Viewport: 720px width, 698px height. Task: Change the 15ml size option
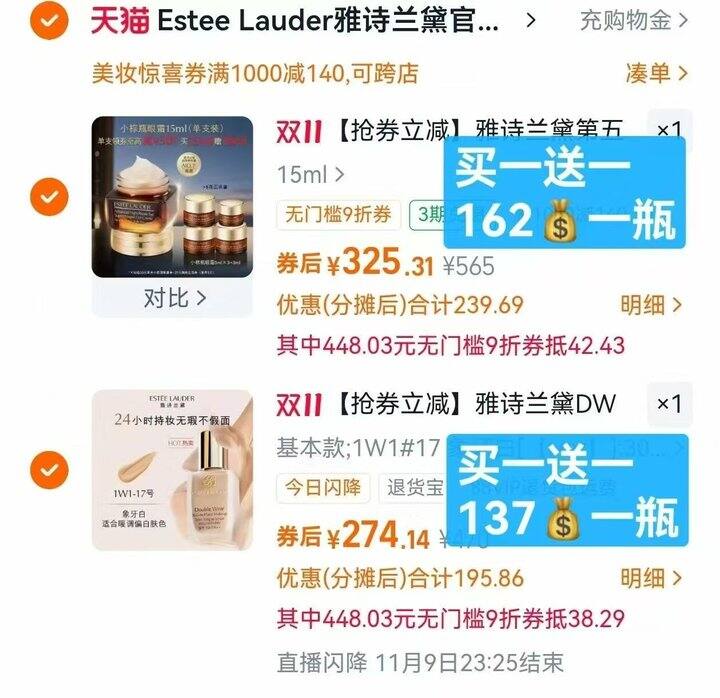310,175
